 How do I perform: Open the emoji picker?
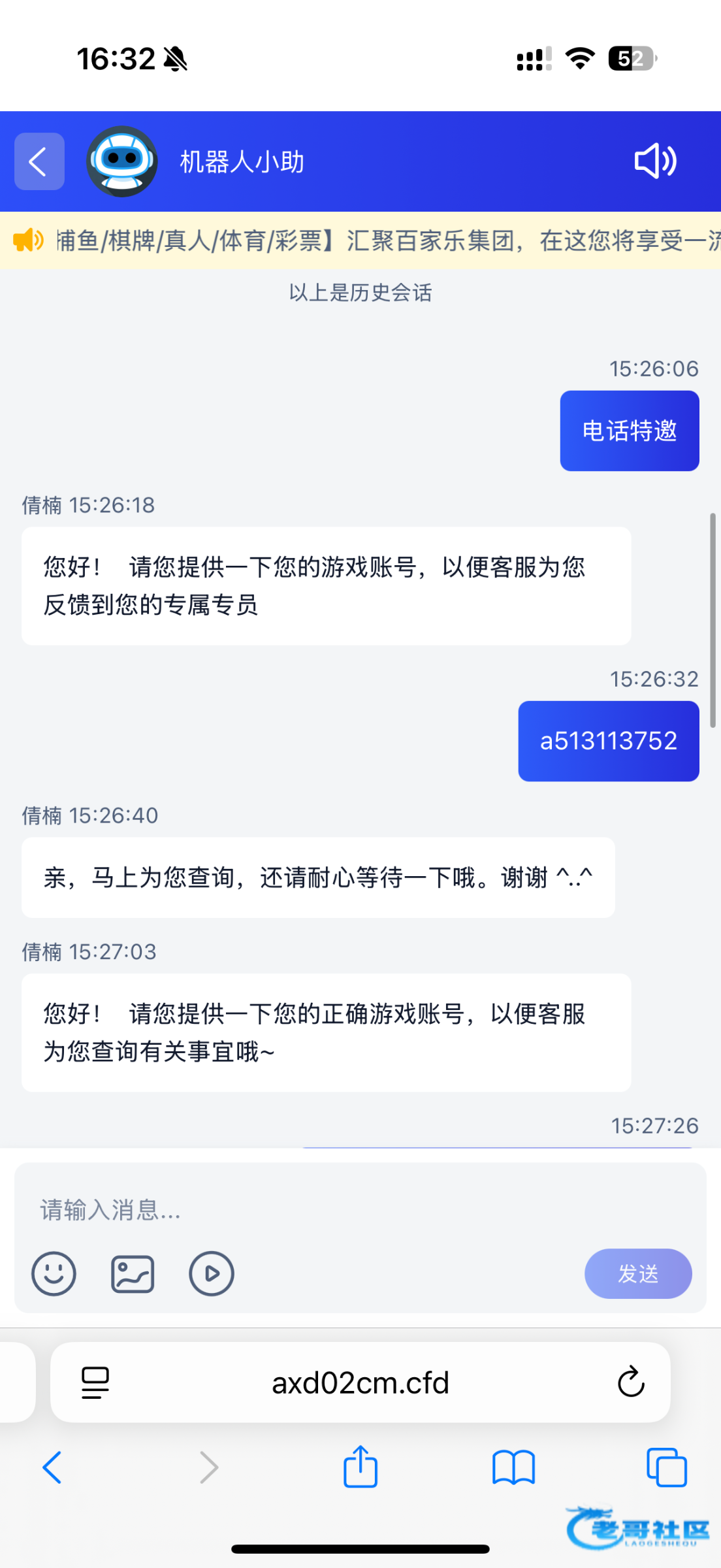click(x=54, y=1273)
